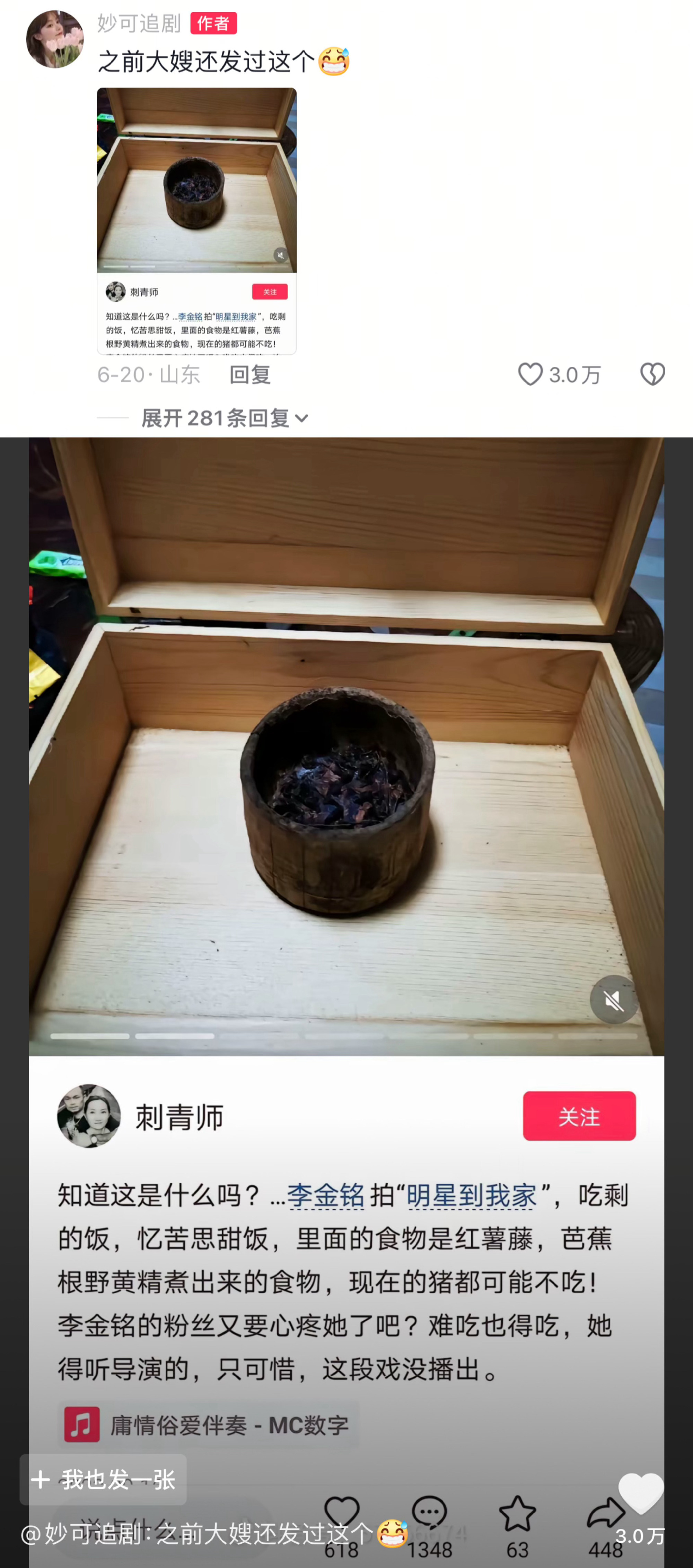Open the image attached to 妙可追剧's comment
Image resolution: width=693 pixels, height=1568 pixels.
197,220
